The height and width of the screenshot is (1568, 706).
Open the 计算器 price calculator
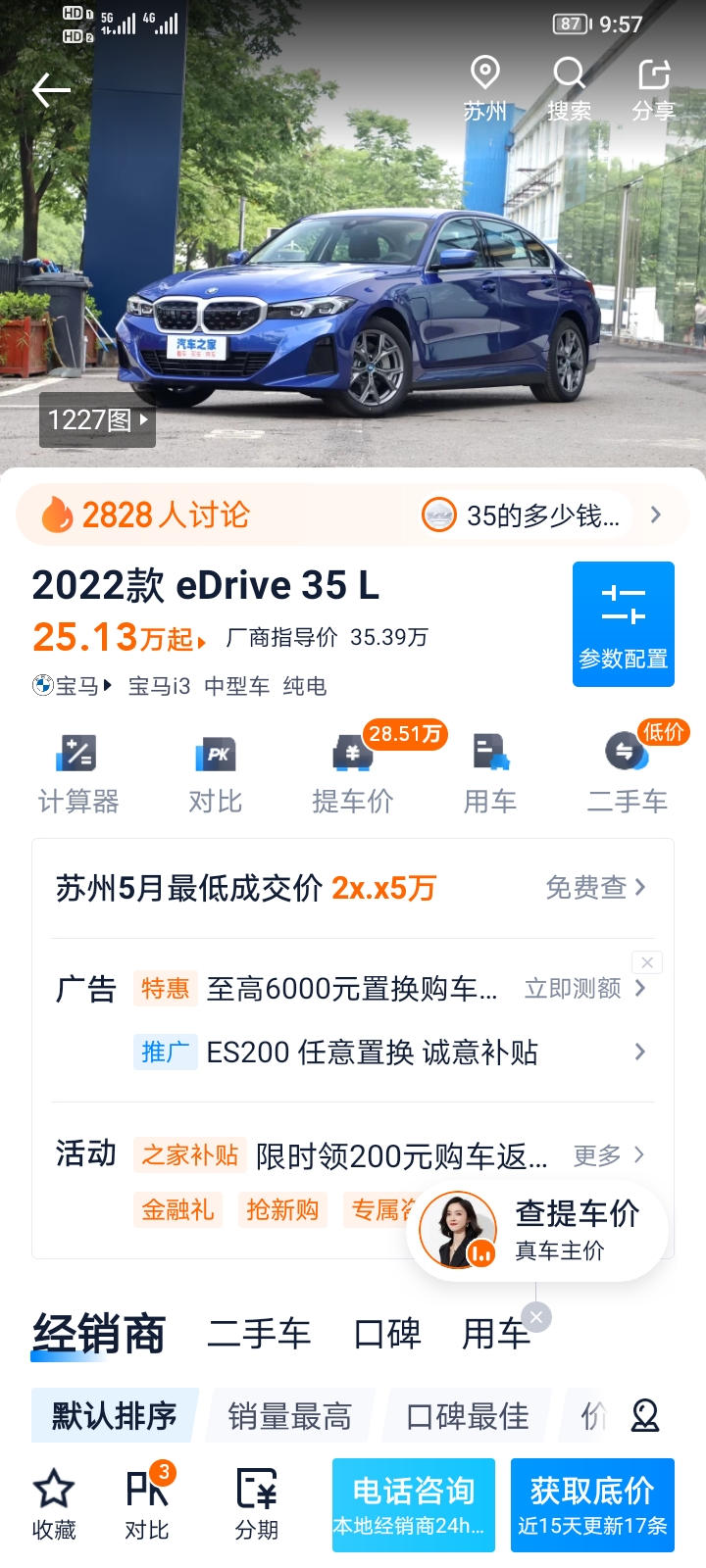point(78,774)
